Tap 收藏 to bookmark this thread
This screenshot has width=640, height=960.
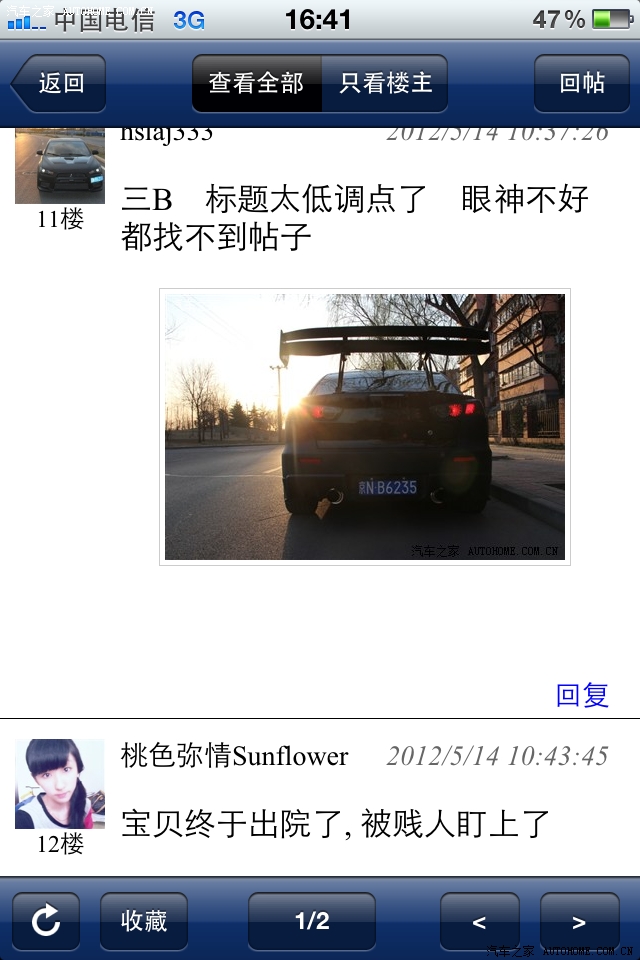point(144,921)
